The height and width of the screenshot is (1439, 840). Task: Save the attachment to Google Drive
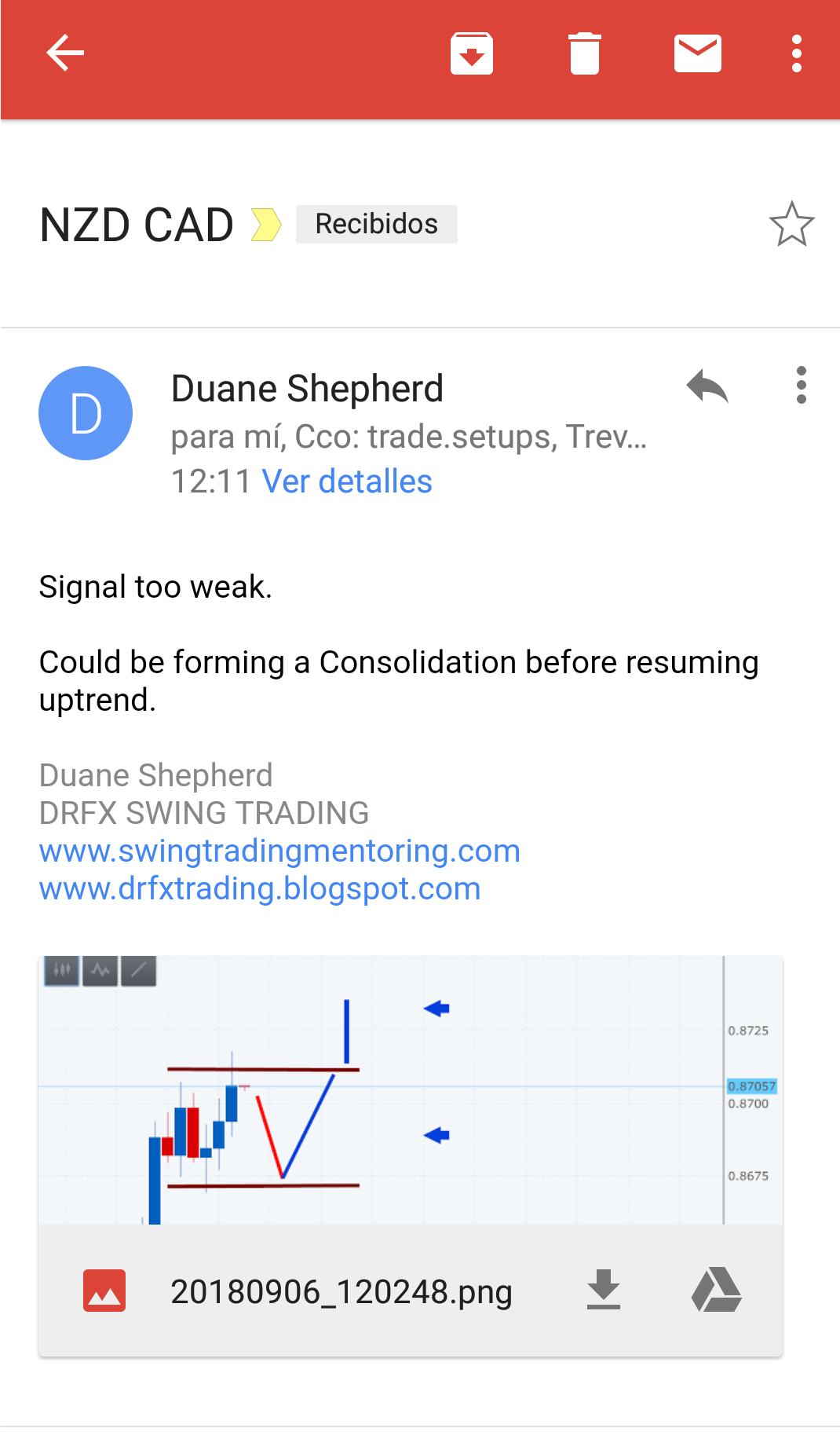716,1290
